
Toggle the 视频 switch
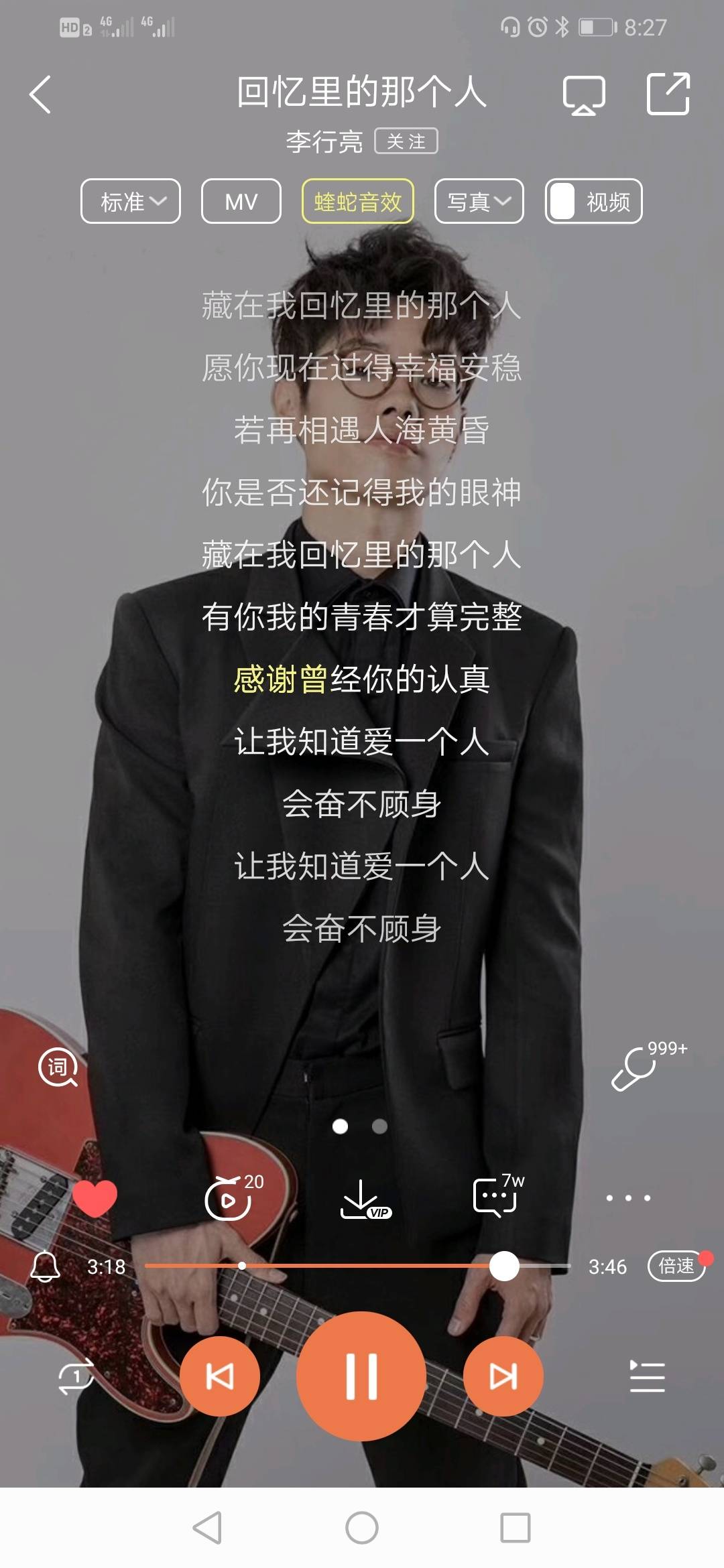(593, 201)
